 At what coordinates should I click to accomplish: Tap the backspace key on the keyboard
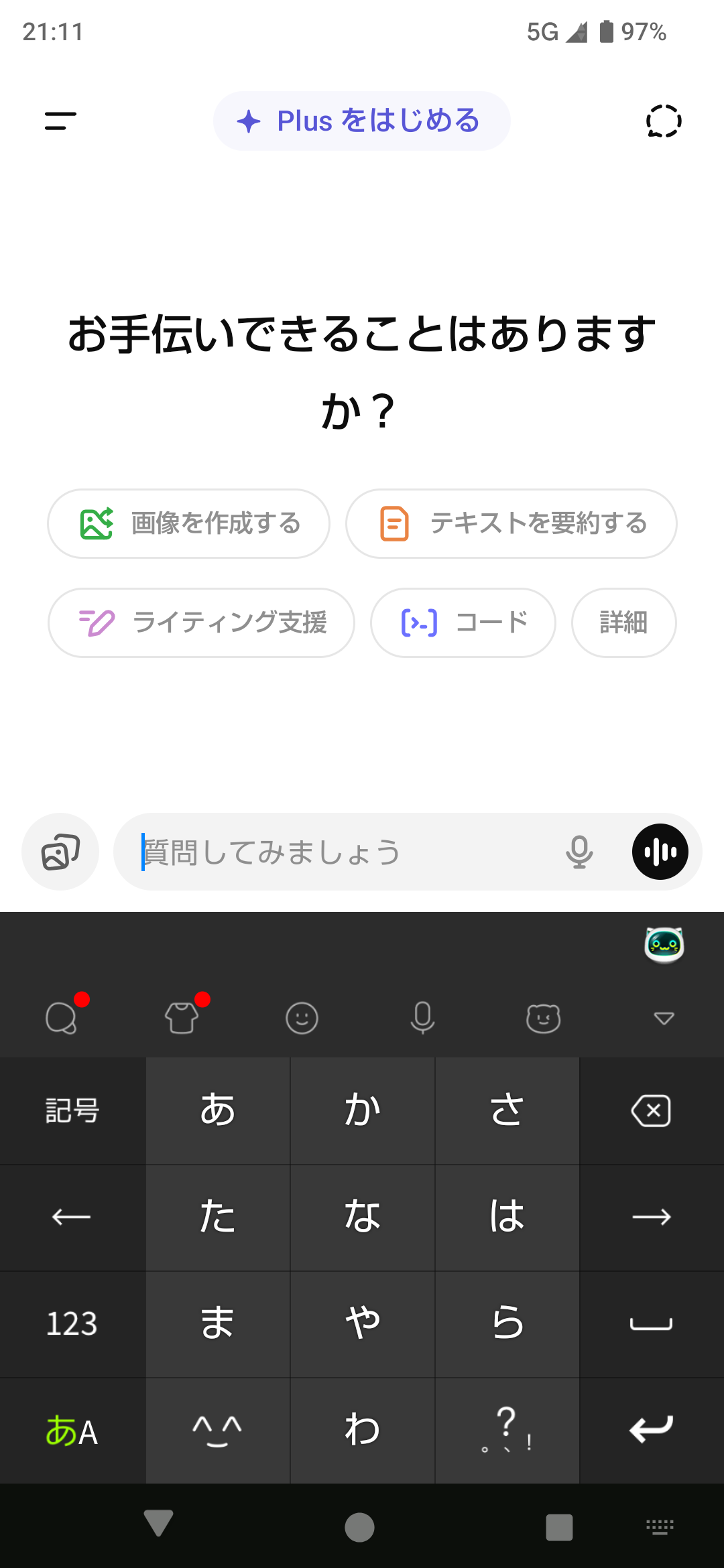tap(651, 1111)
